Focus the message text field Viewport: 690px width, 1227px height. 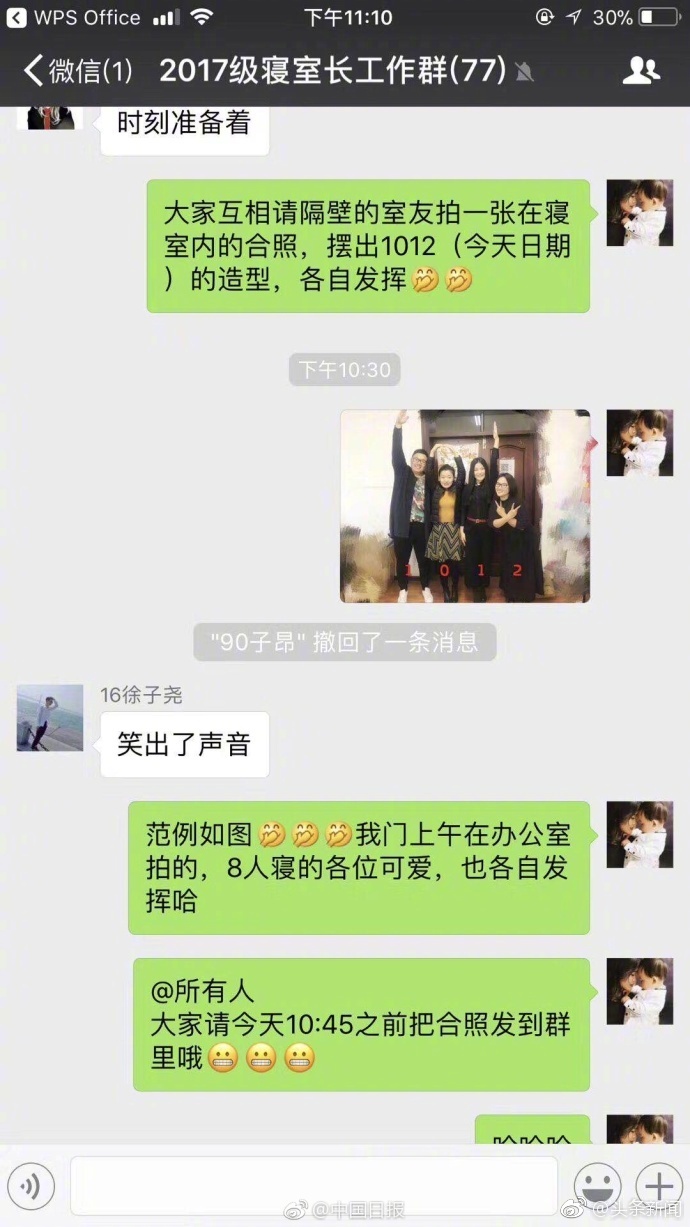tap(313, 1187)
